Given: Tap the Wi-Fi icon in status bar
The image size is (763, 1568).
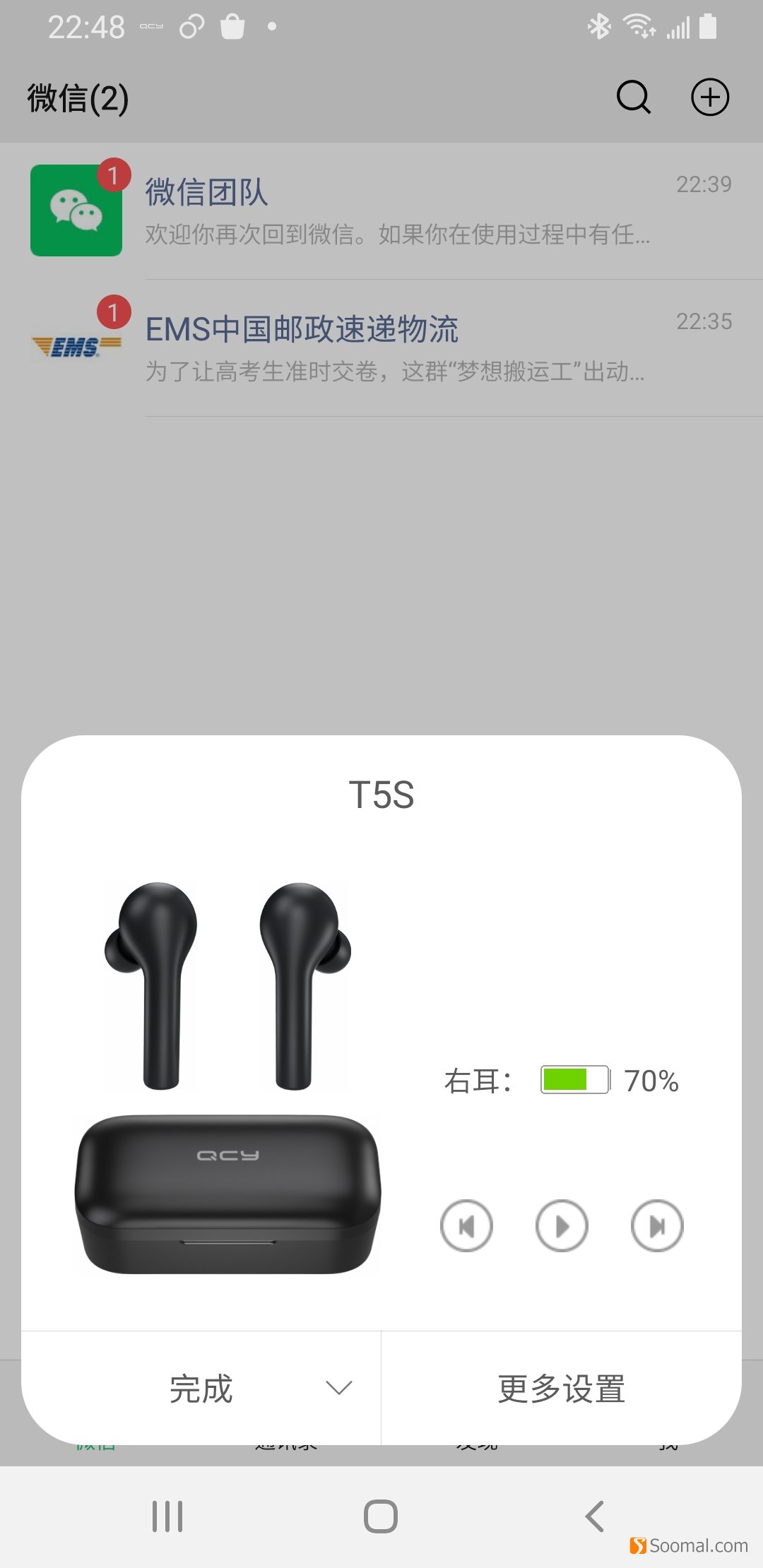Looking at the screenshot, I should tap(638, 26).
